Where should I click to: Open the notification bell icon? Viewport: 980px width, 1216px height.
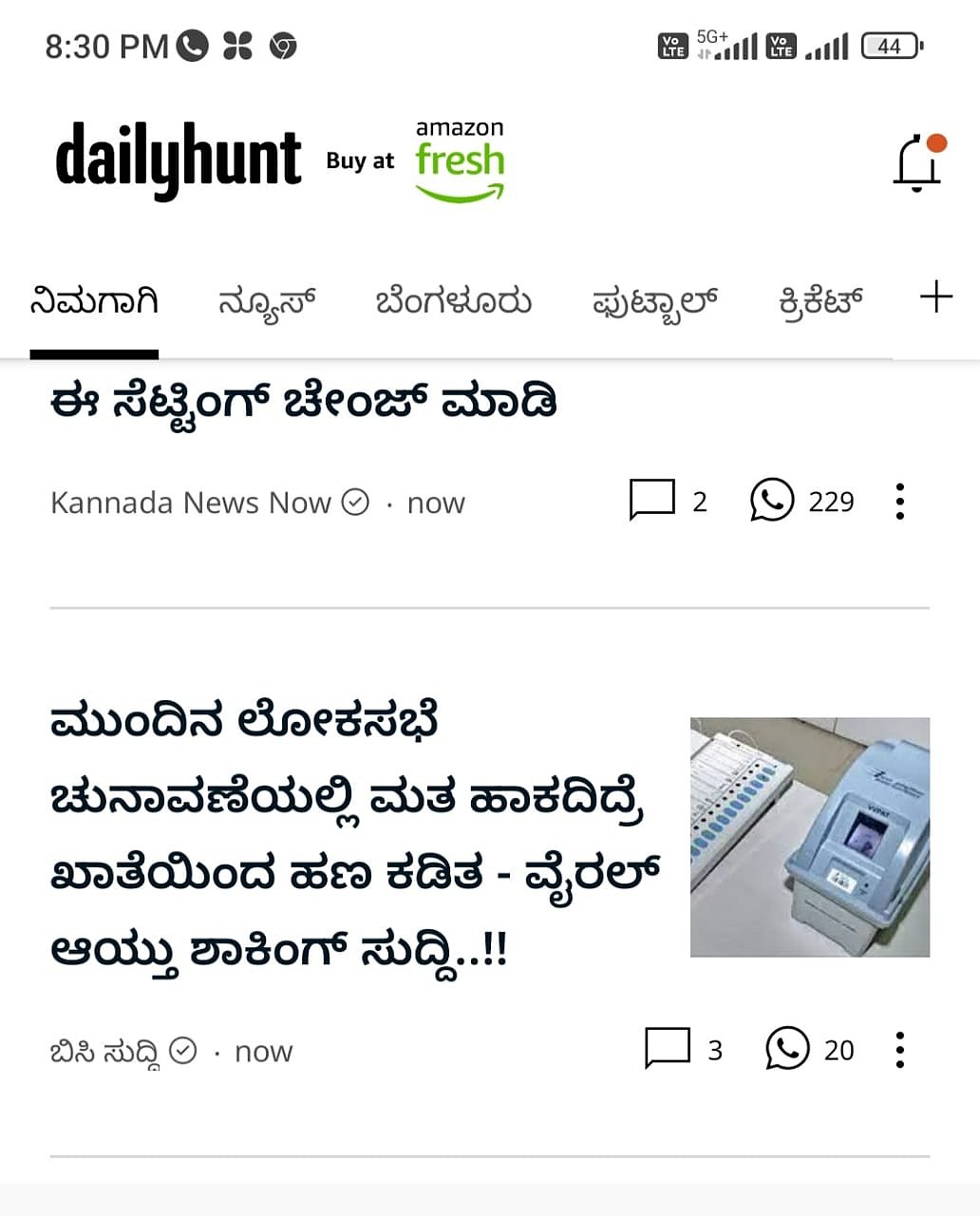tap(916, 161)
